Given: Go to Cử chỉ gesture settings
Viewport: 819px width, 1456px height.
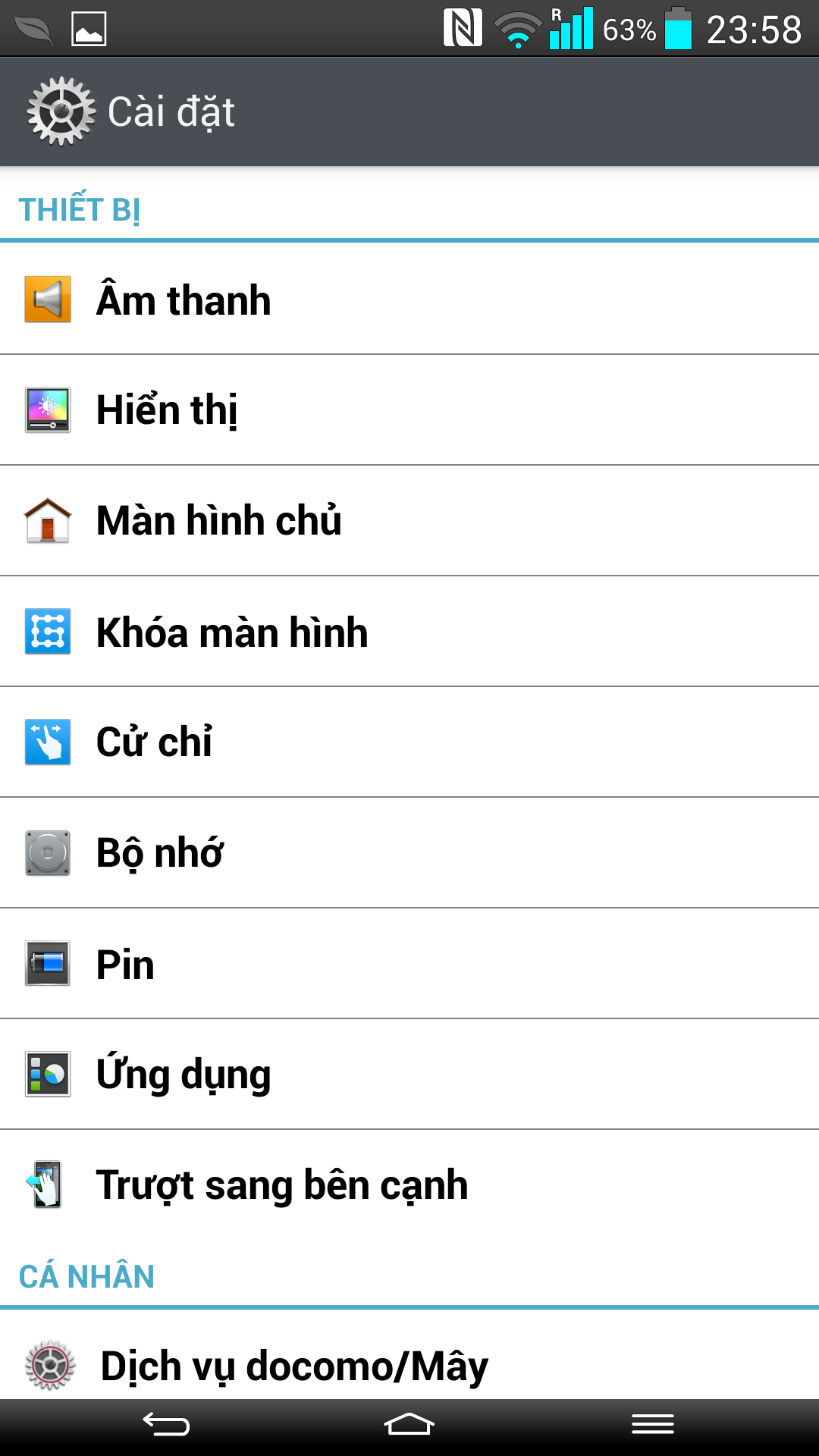Looking at the screenshot, I should 409,742.
